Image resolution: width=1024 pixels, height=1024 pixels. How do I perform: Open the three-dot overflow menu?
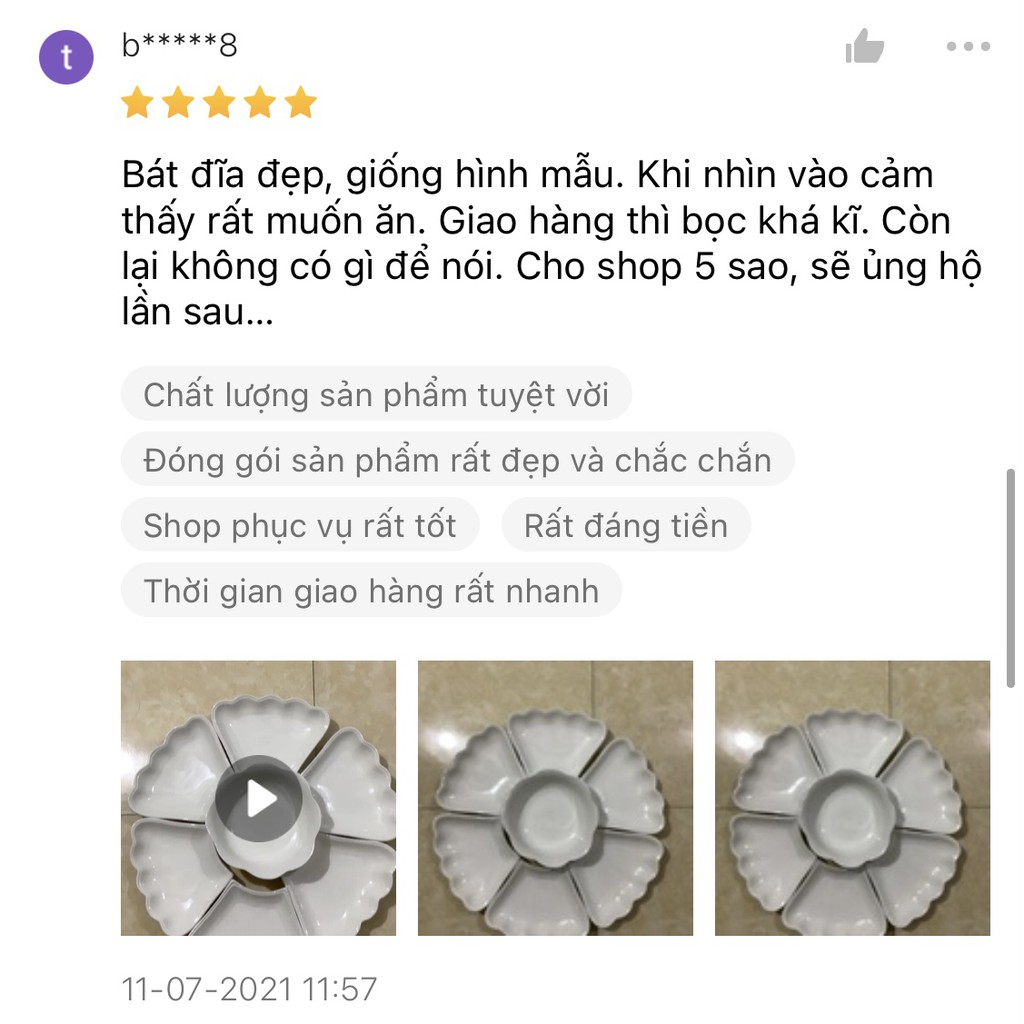pos(967,46)
